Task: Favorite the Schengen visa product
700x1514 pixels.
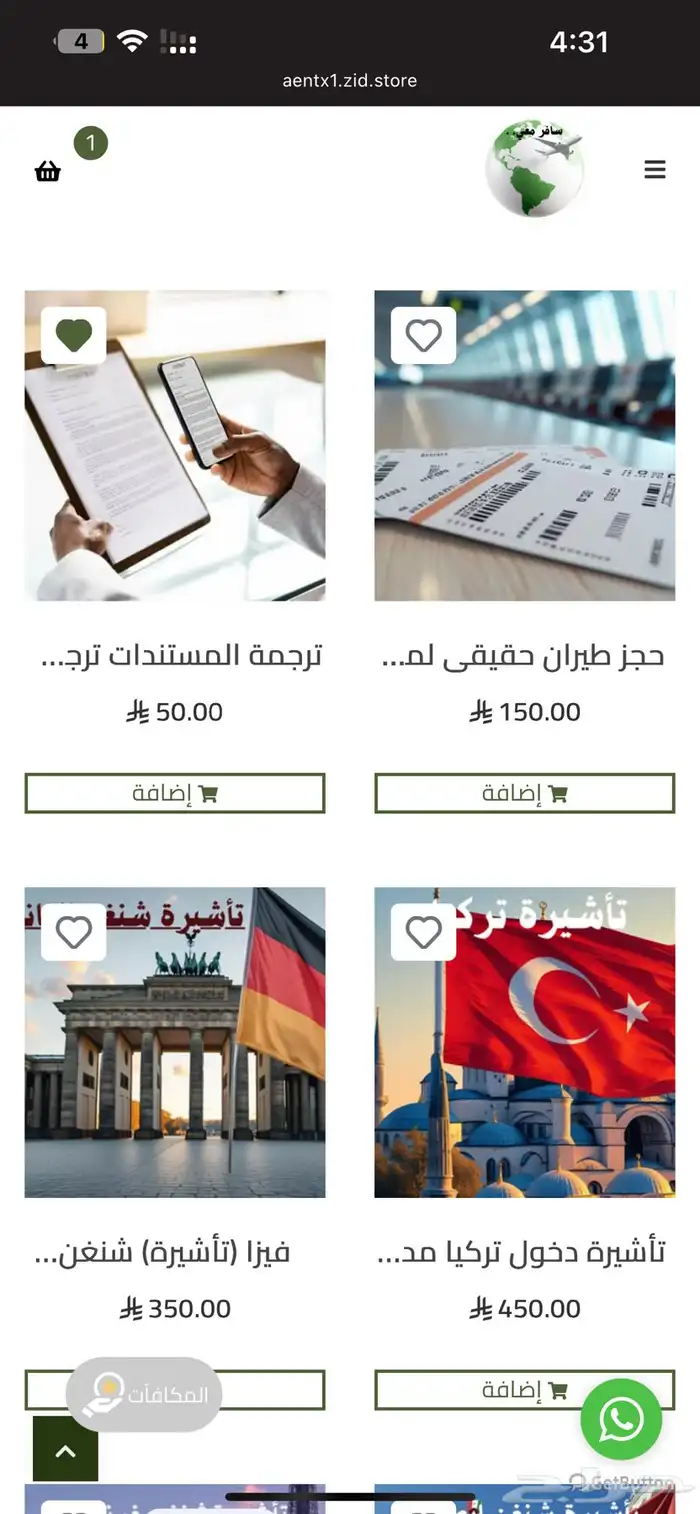Action: (x=74, y=932)
